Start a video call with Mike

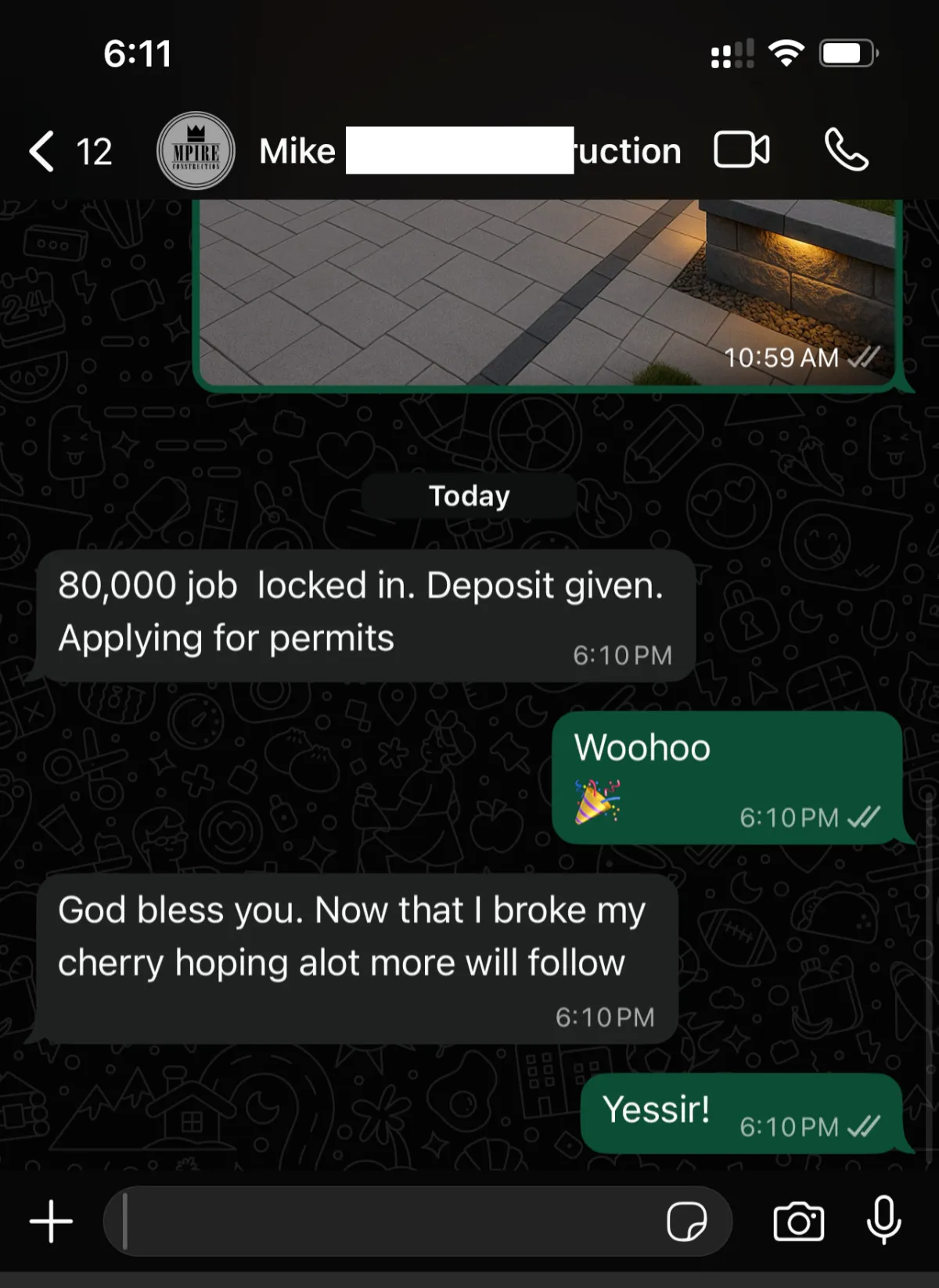click(x=741, y=149)
